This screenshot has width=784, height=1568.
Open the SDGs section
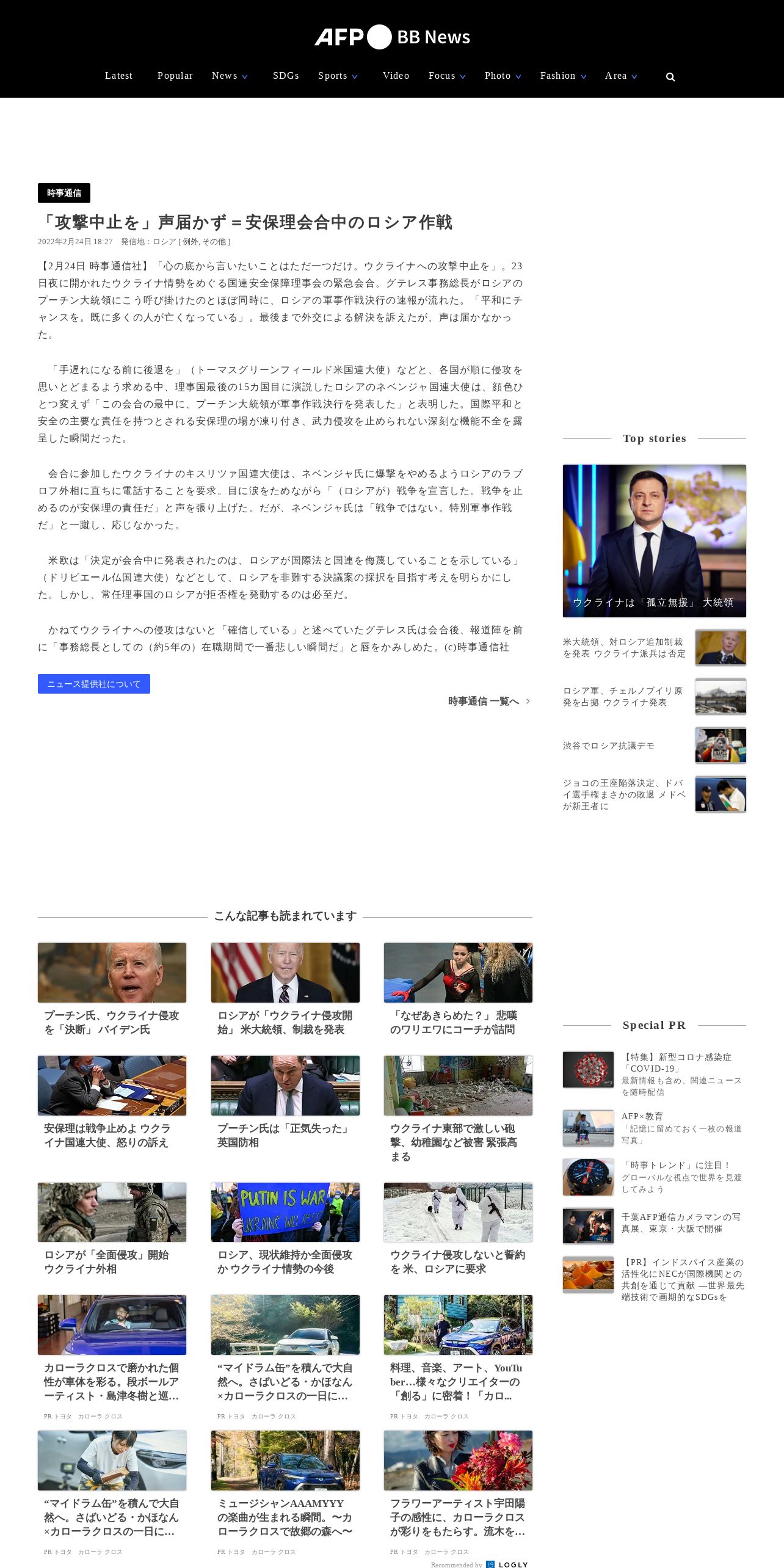pos(286,76)
